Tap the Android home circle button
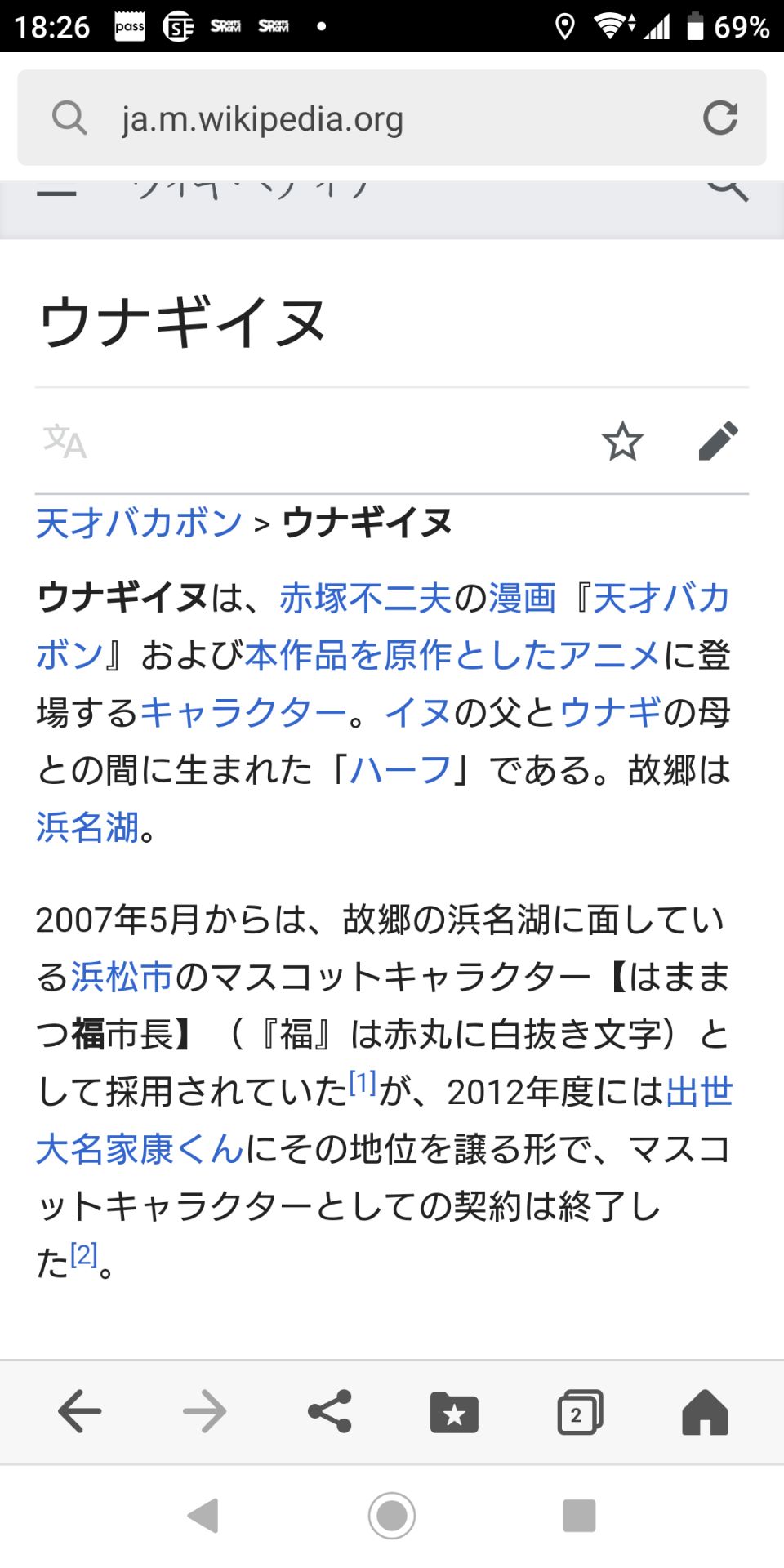The width and height of the screenshot is (784, 1568). tap(392, 1513)
